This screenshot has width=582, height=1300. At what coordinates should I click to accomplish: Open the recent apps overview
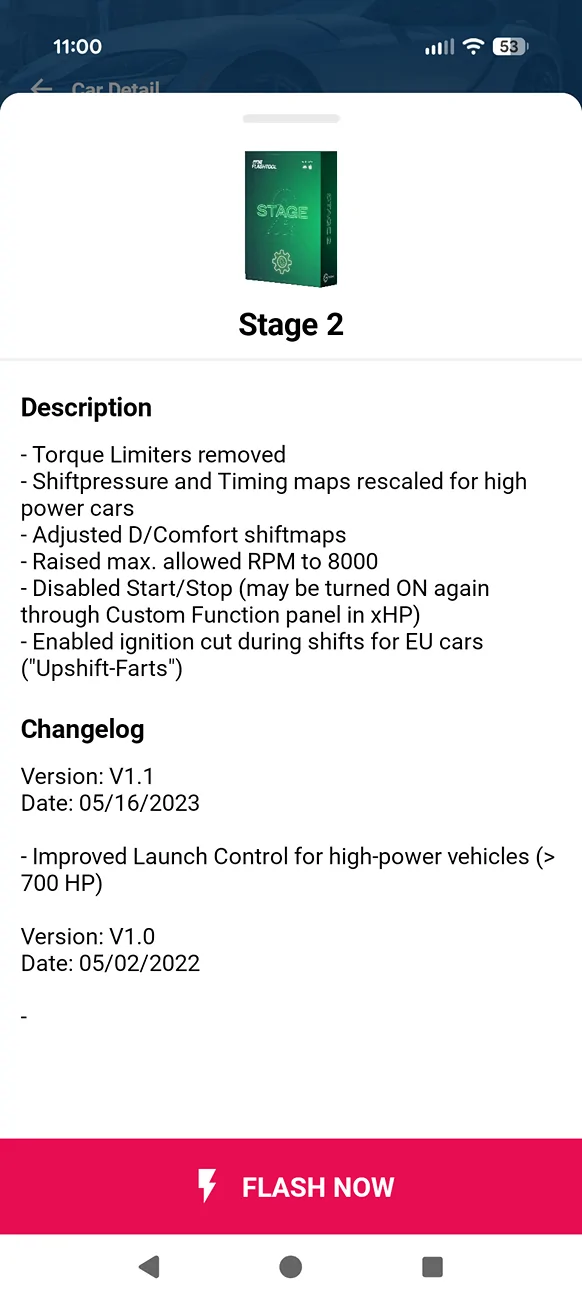point(433,1267)
